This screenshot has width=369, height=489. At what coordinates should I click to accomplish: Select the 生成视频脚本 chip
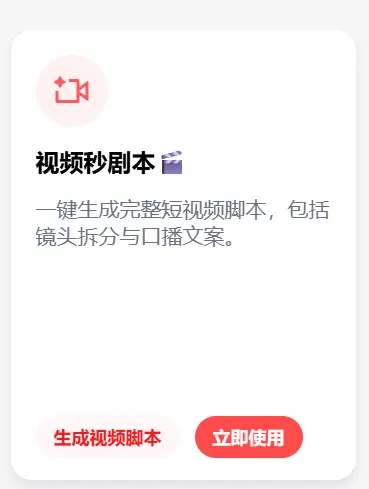tap(107, 437)
